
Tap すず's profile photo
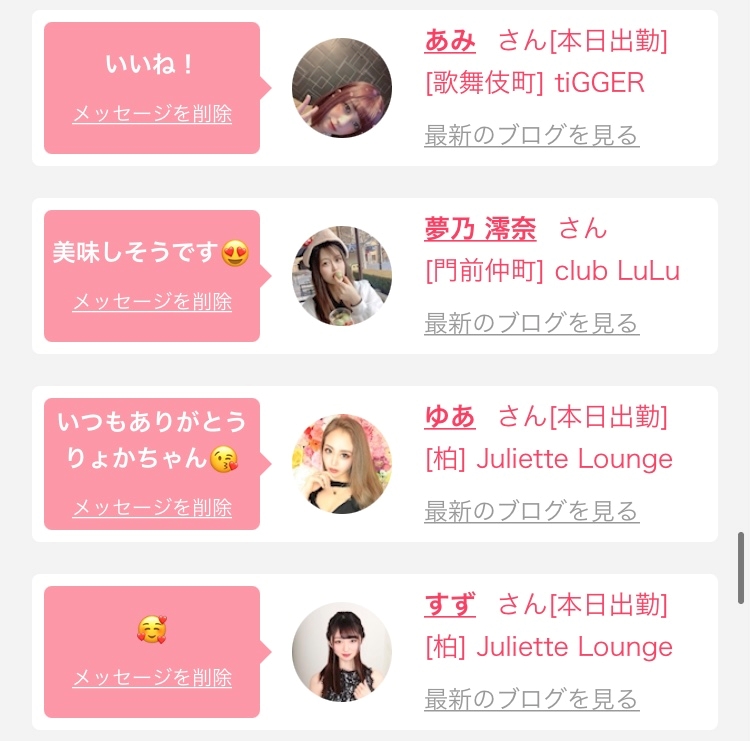click(342, 652)
